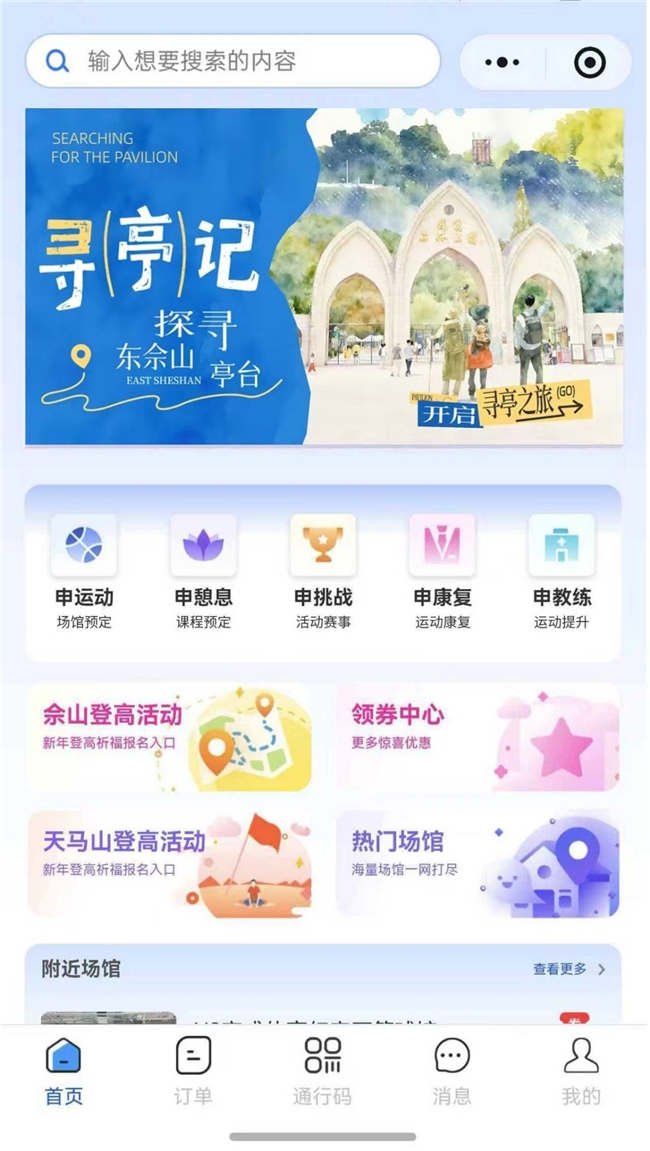Select 申憩息 course booking
This screenshot has height=1151, width=650.
203,572
